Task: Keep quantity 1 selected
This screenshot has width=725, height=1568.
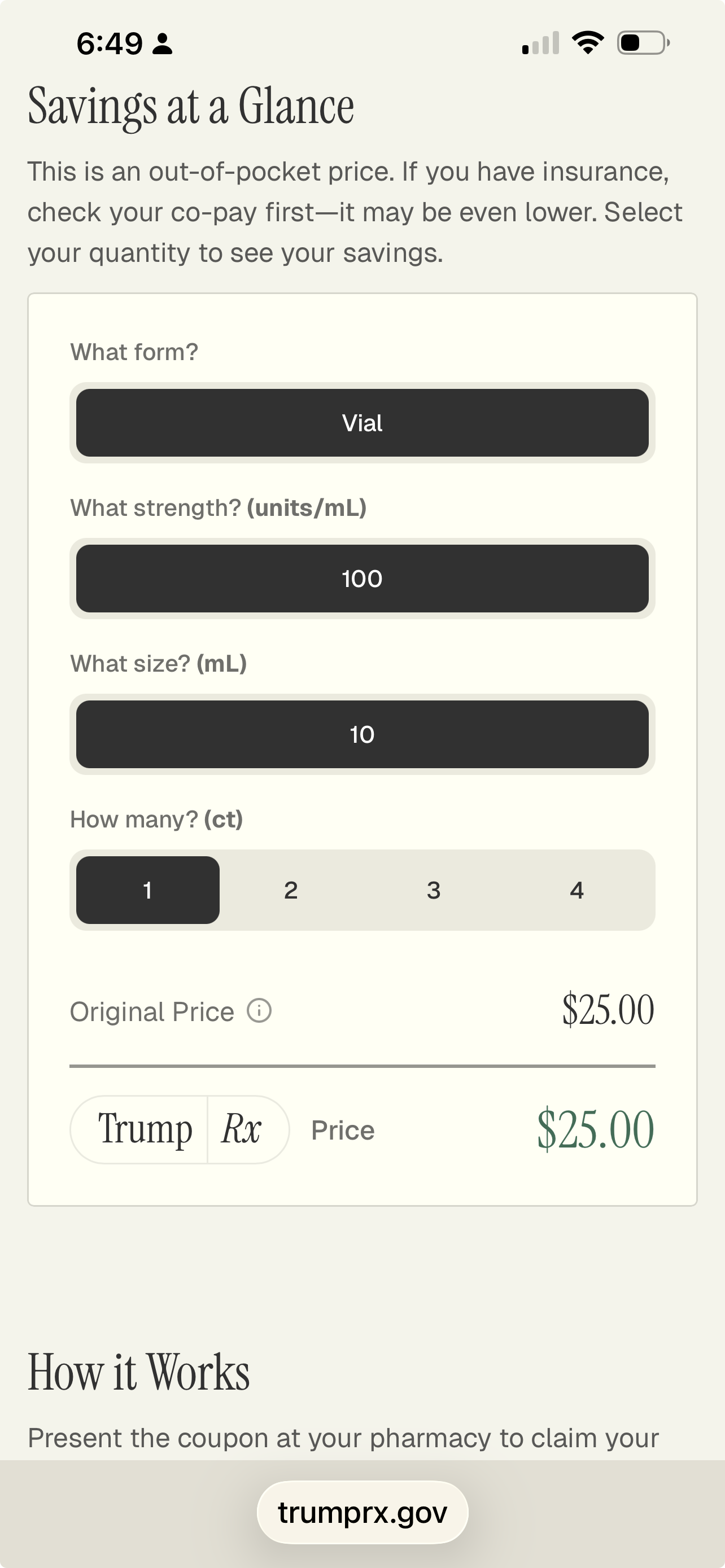Action: click(147, 890)
